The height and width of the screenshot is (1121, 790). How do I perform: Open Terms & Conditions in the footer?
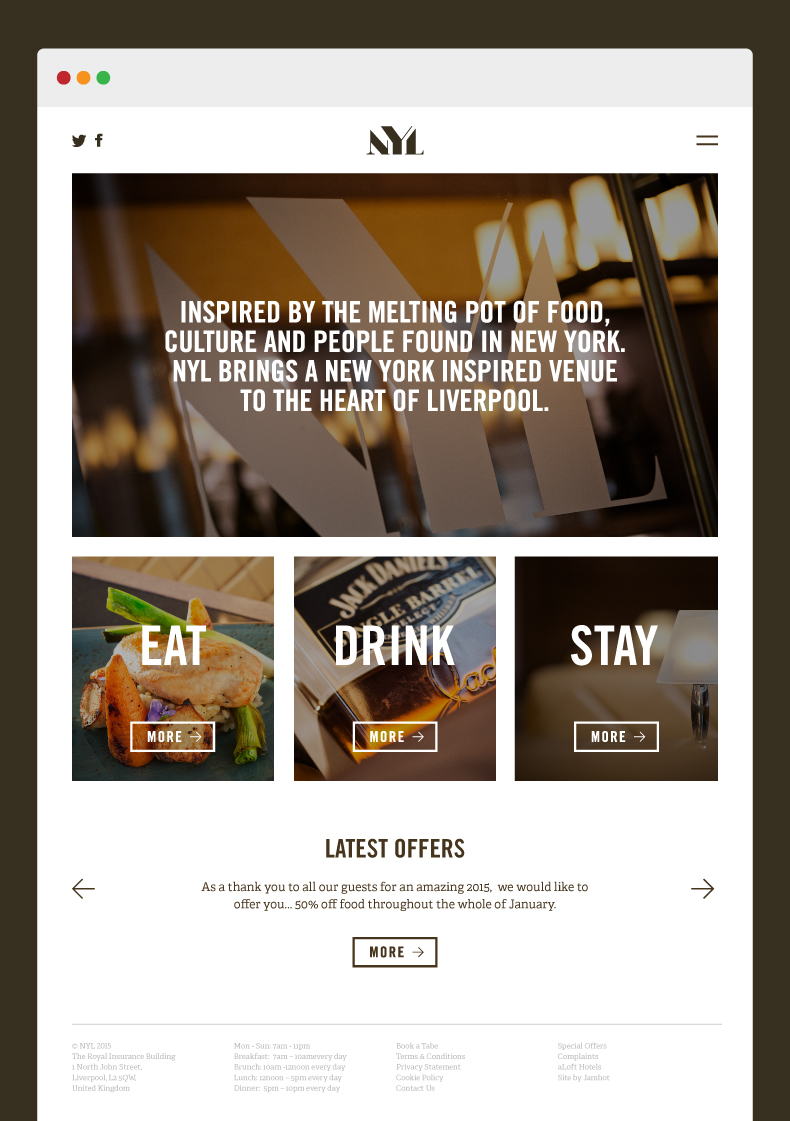point(430,1057)
